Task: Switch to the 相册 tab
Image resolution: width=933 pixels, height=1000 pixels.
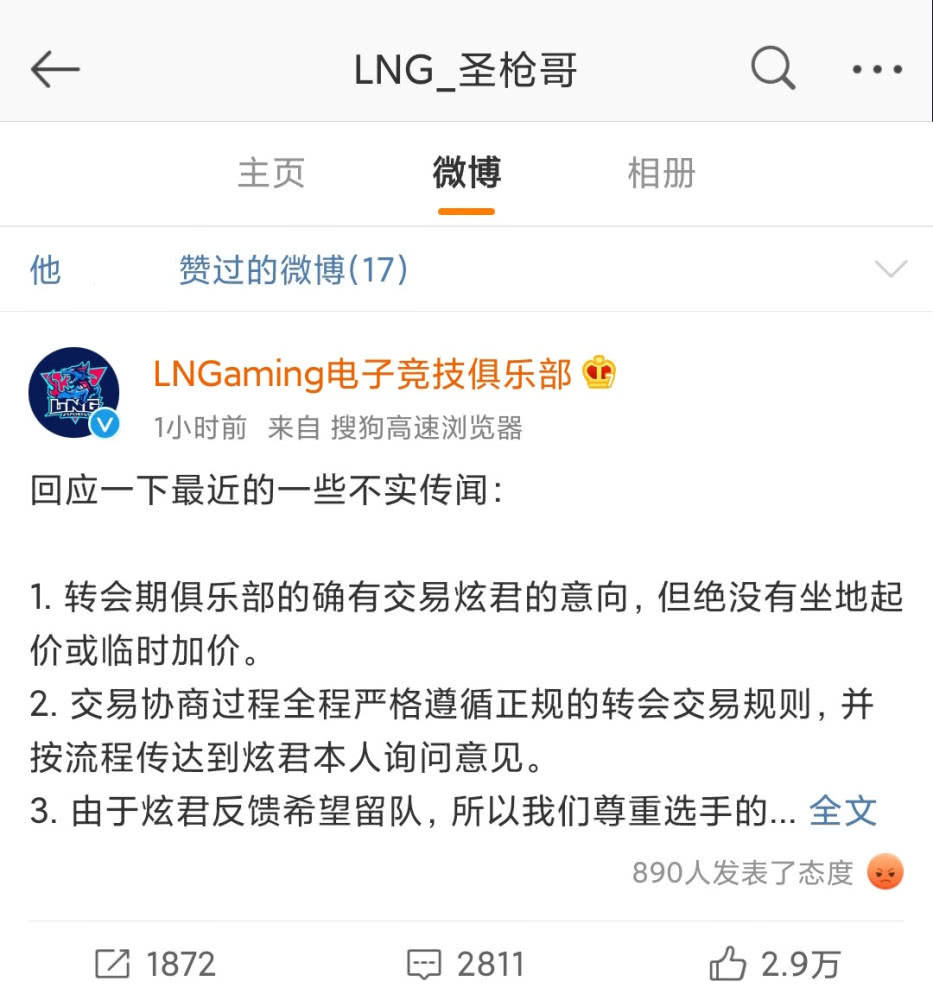Action: point(661,173)
